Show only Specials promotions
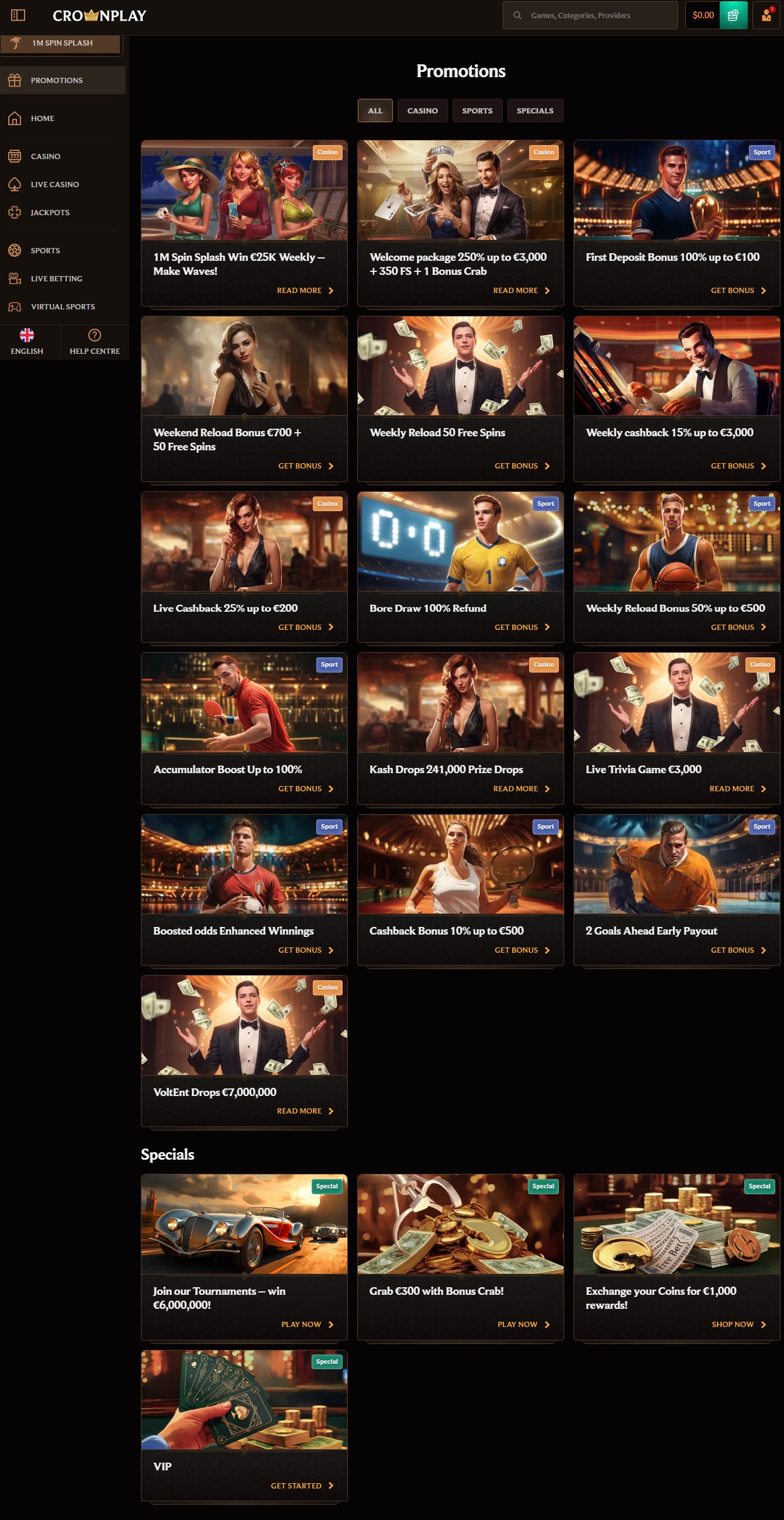This screenshot has width=784, height=1520. (534, 111)
